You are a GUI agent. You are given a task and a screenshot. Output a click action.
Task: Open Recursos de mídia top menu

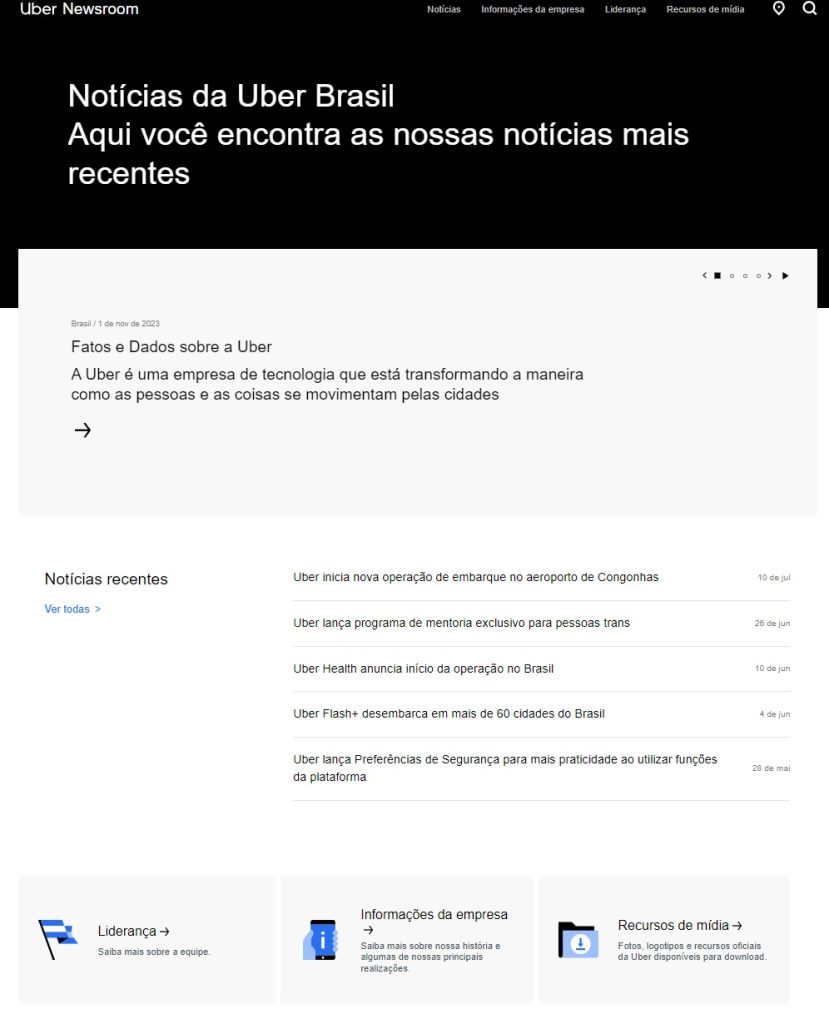pos(705,10)
